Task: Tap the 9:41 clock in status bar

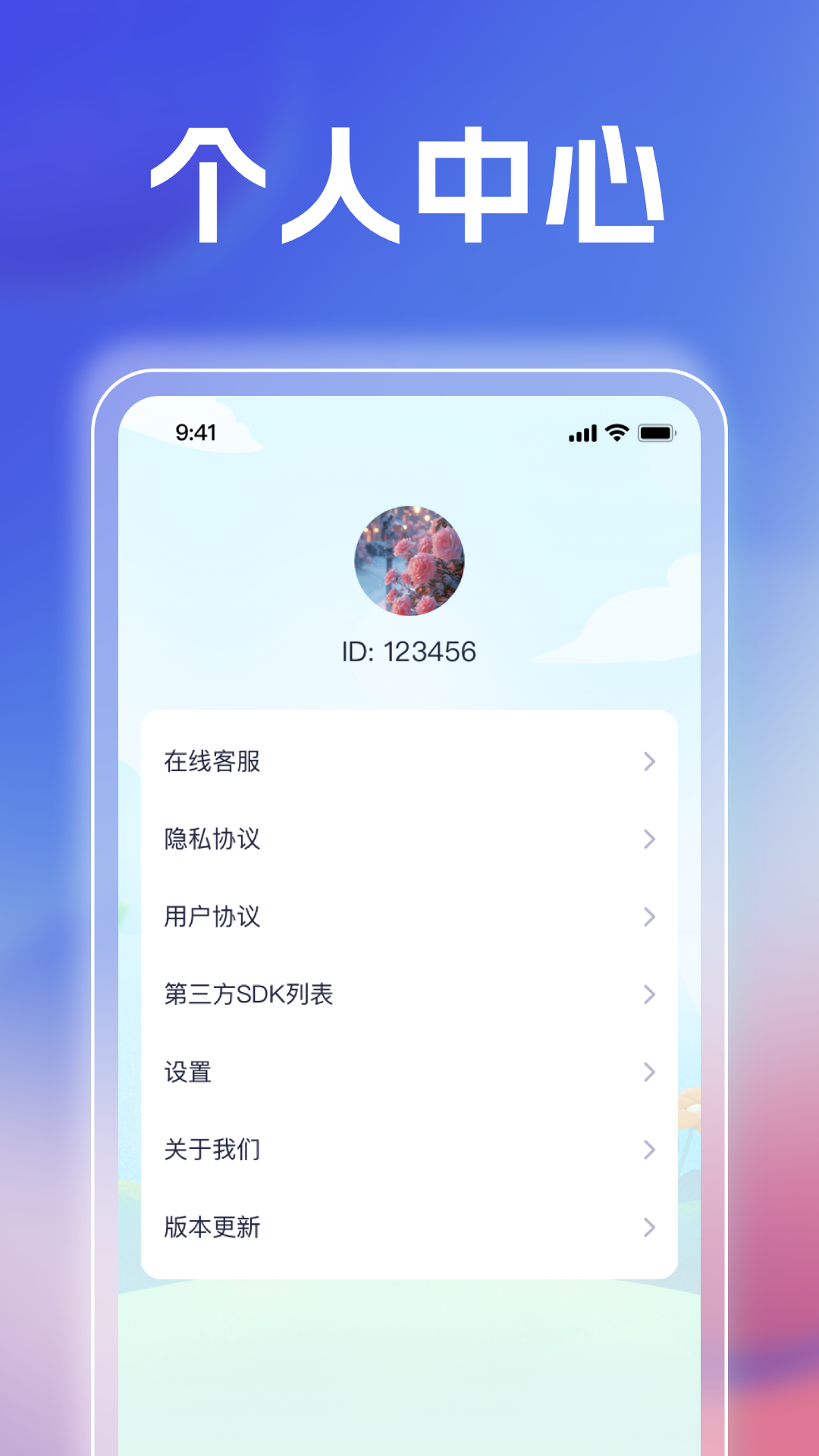Action: click(194, 432)
